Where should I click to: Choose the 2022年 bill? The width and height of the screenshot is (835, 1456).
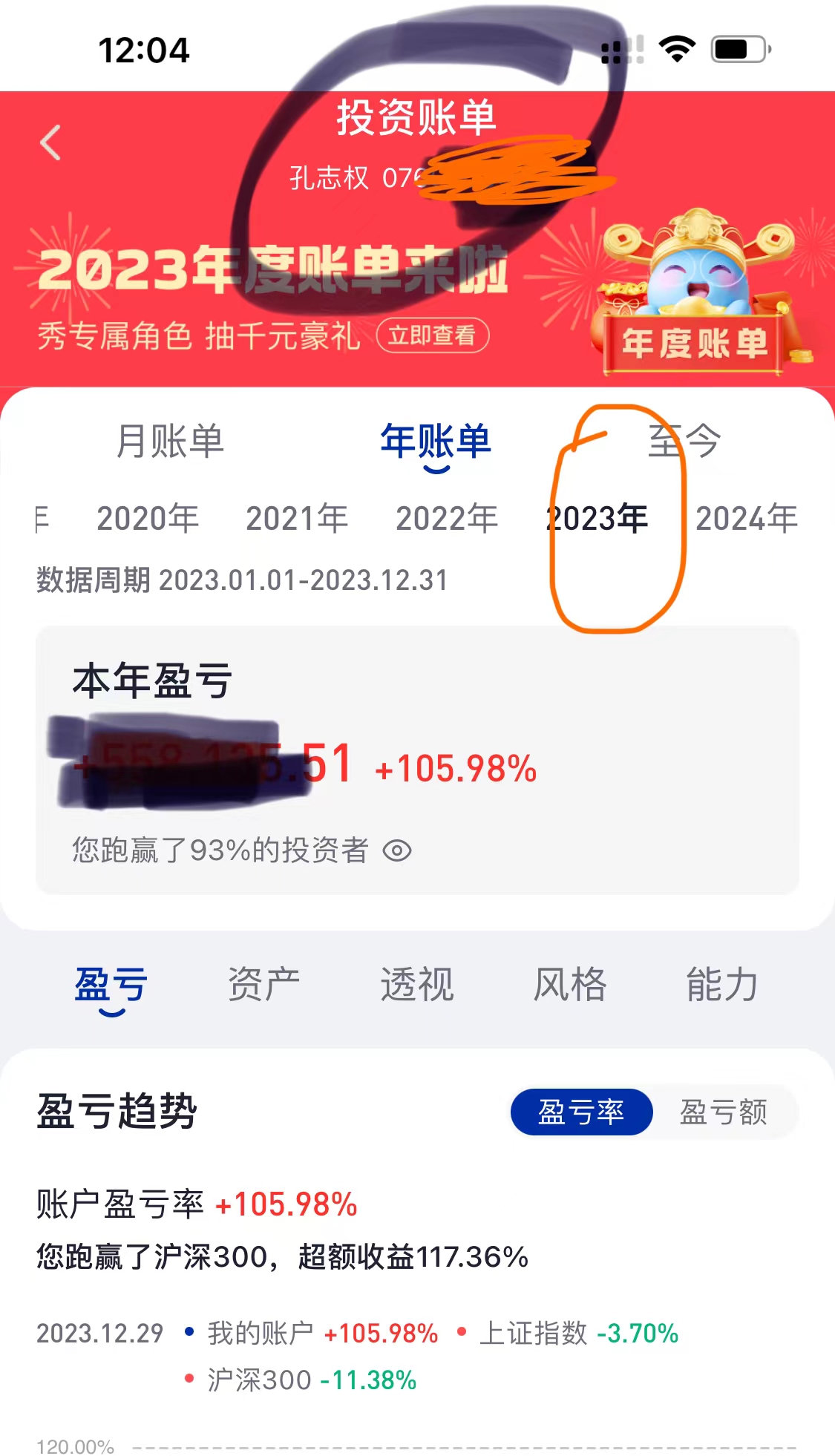point(446,518)
